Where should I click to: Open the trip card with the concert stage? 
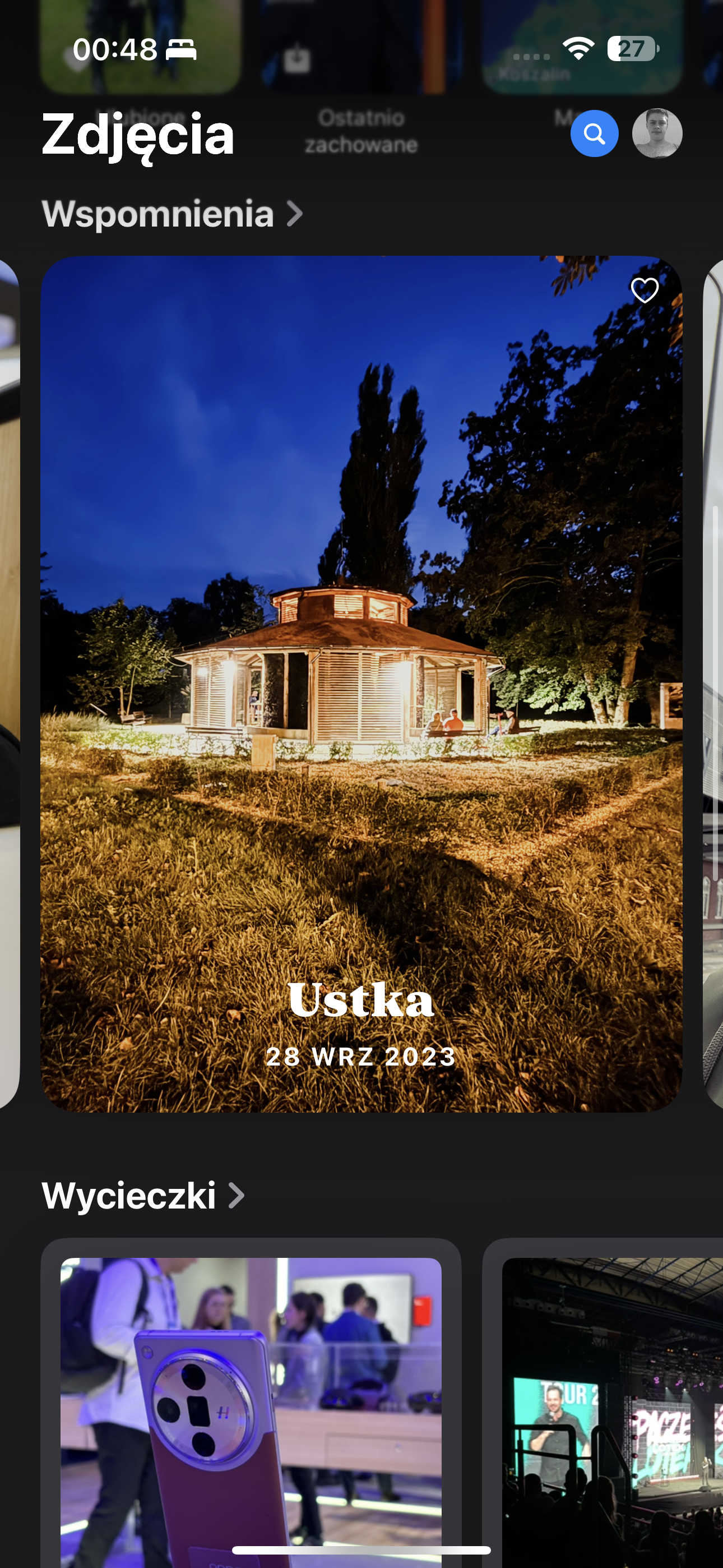(602, 1403)
